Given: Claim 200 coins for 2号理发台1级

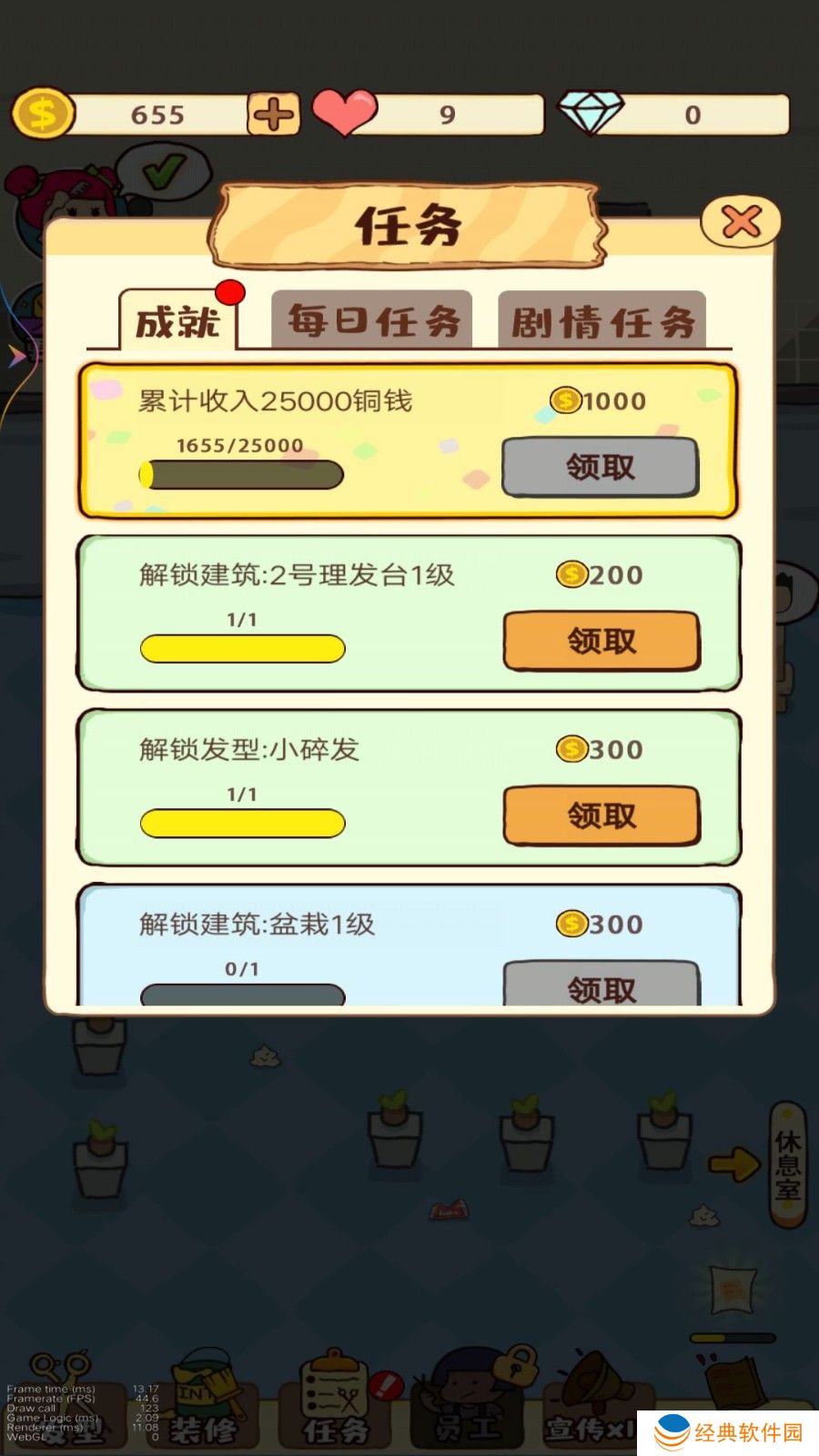Looking at the screenshot, I should pos(601,641).
